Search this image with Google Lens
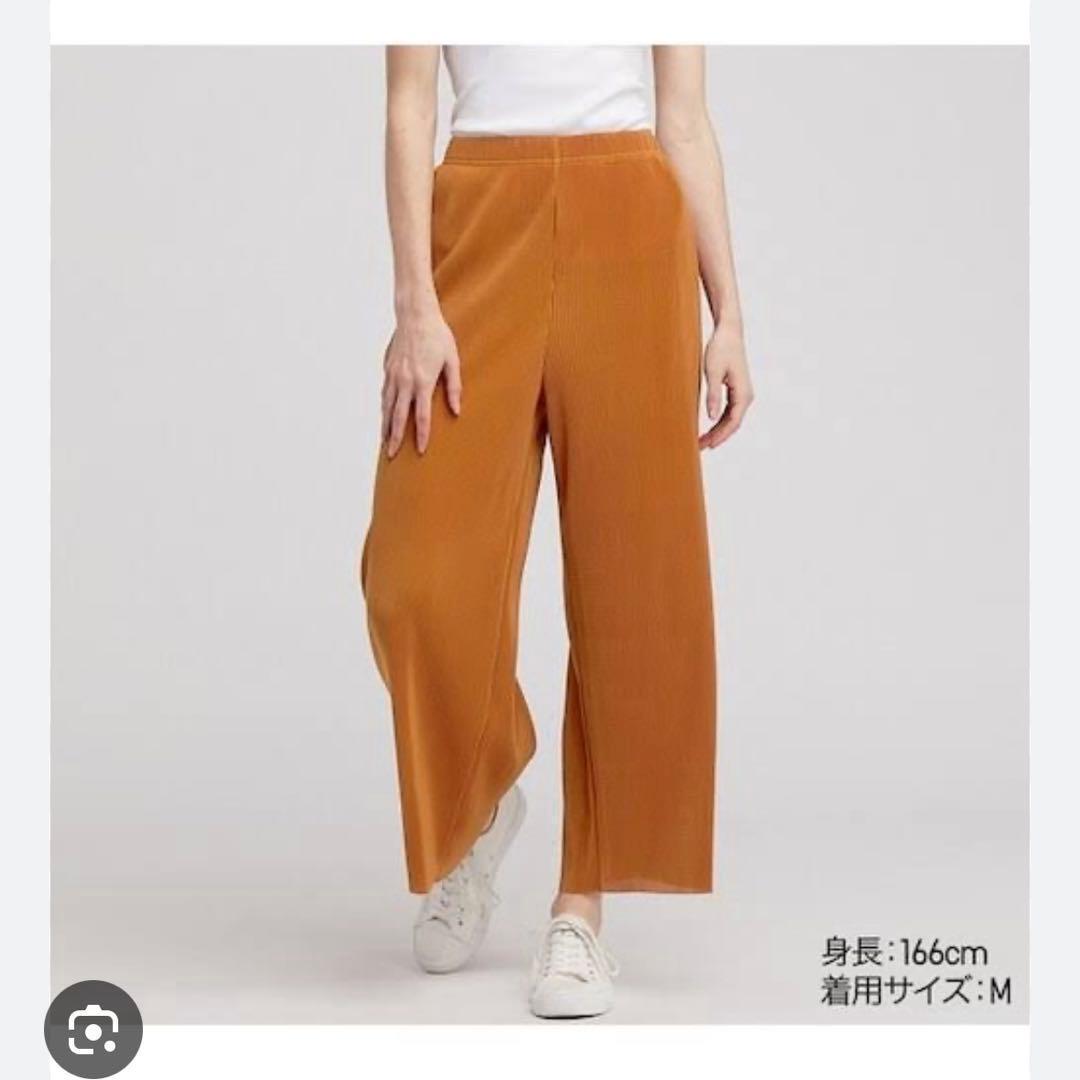Image resolution: width=1080 pixels, height=1080 pixels. [x=93, y=1029]
